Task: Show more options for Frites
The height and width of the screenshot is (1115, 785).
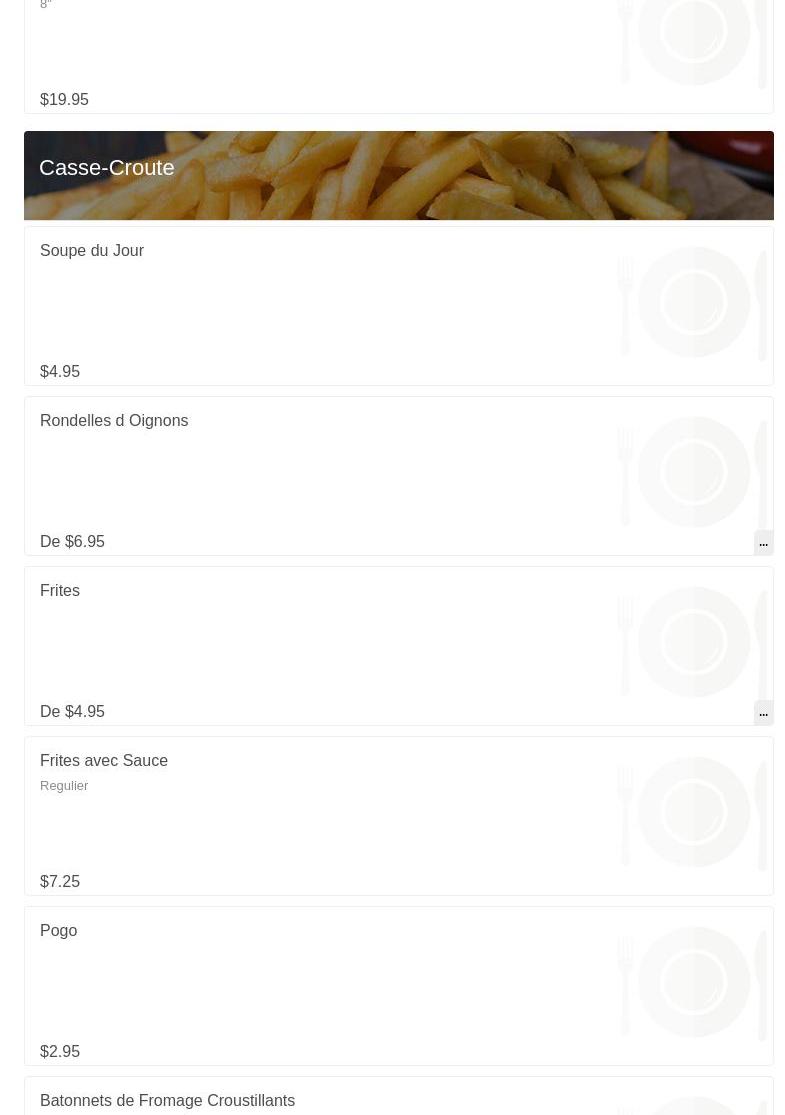Action: 763,712
